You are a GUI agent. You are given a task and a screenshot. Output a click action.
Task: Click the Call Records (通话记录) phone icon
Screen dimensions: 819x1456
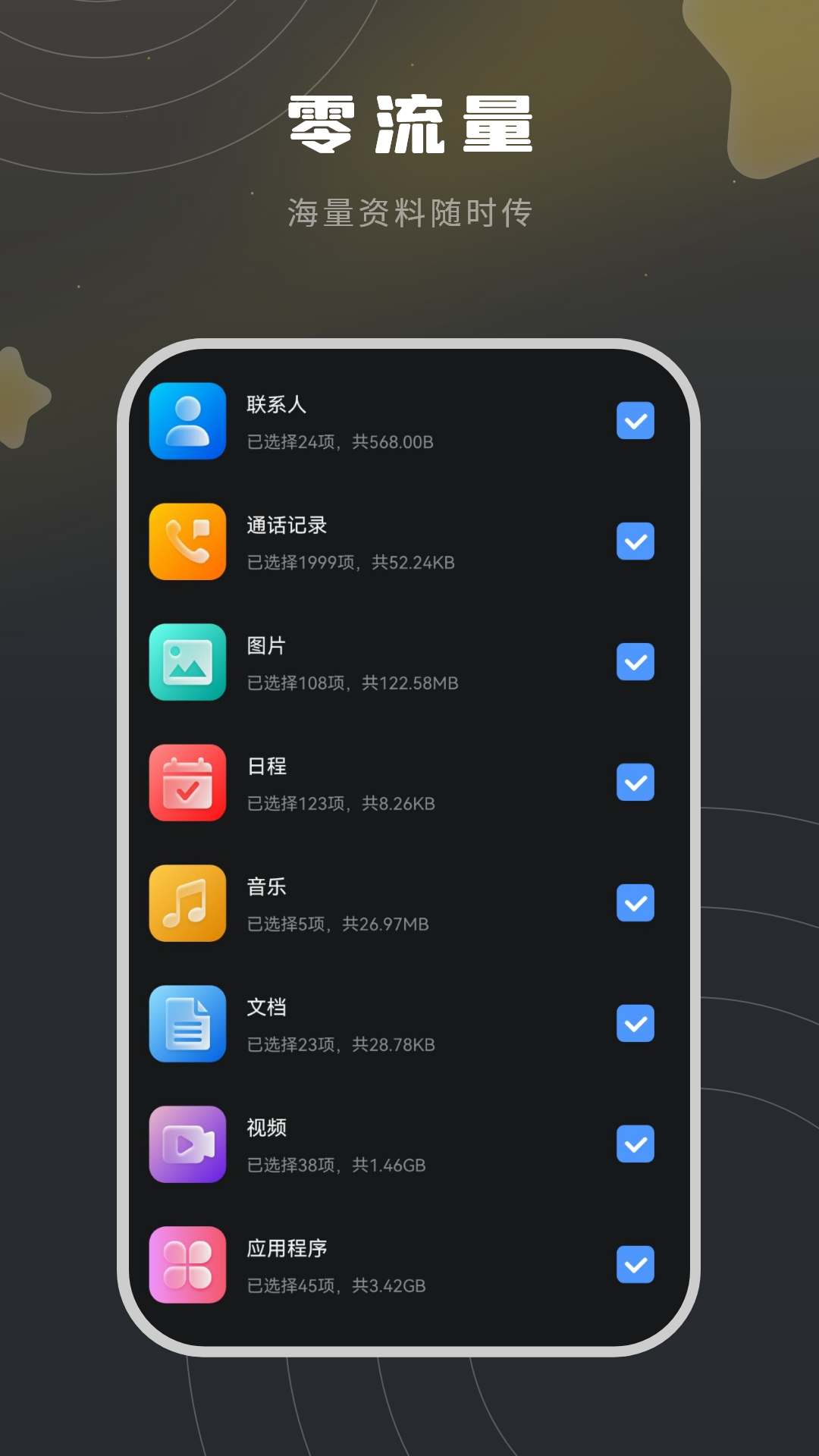tap(187, 542)
